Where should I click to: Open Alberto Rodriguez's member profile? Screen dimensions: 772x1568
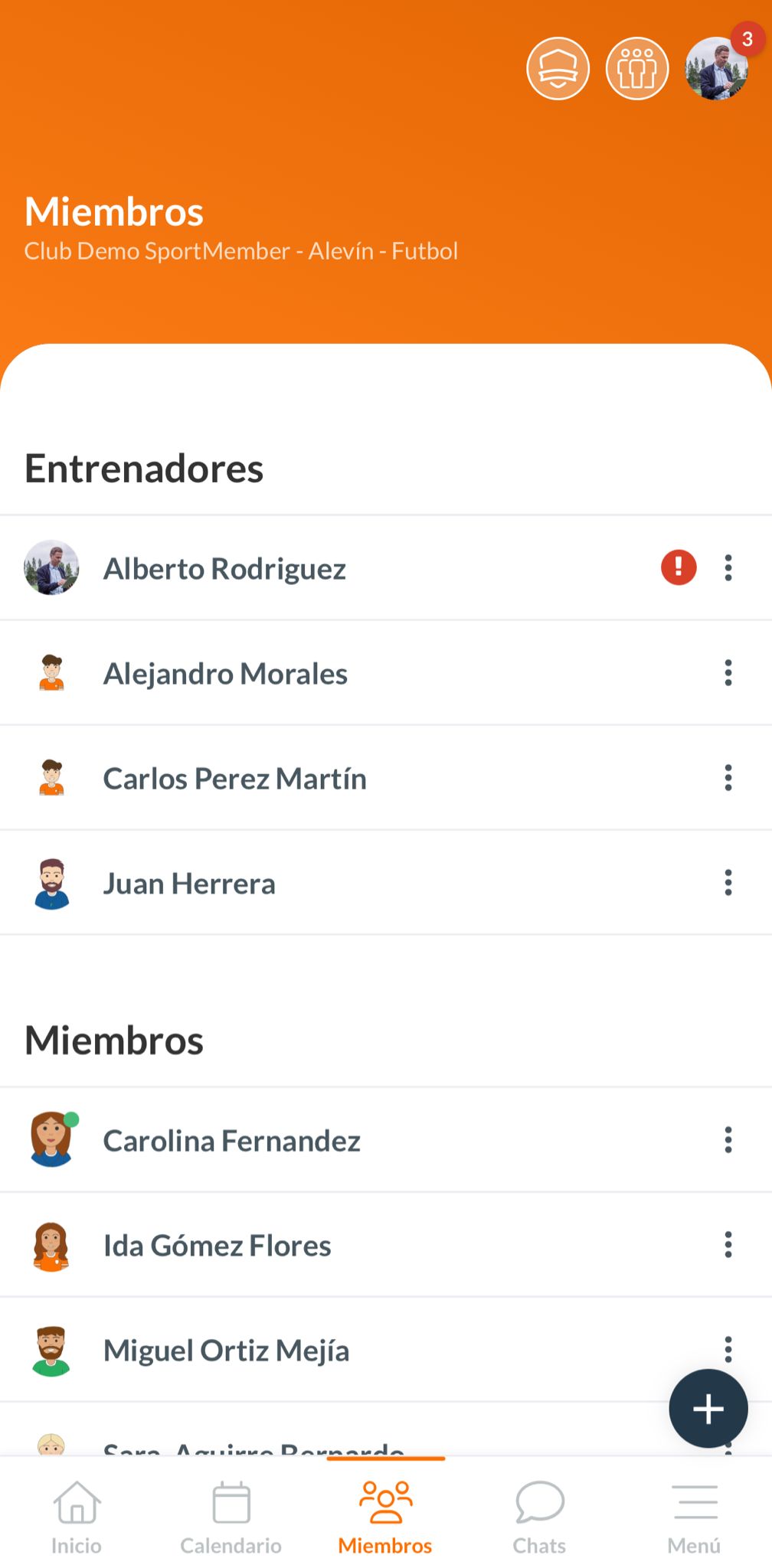coord(224,569)
